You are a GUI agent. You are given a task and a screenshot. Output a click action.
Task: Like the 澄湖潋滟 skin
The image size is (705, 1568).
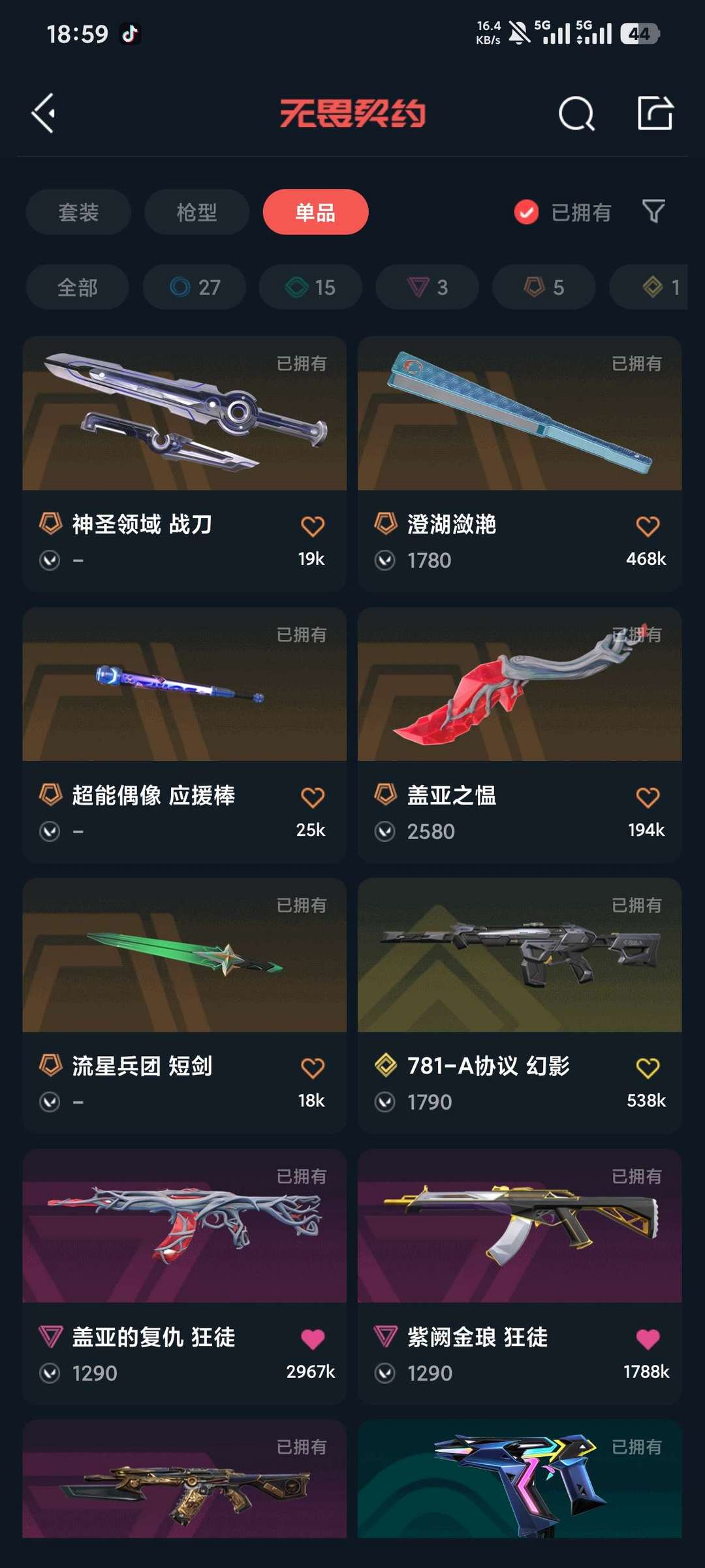pyautogui.click(x=648, y=526)
